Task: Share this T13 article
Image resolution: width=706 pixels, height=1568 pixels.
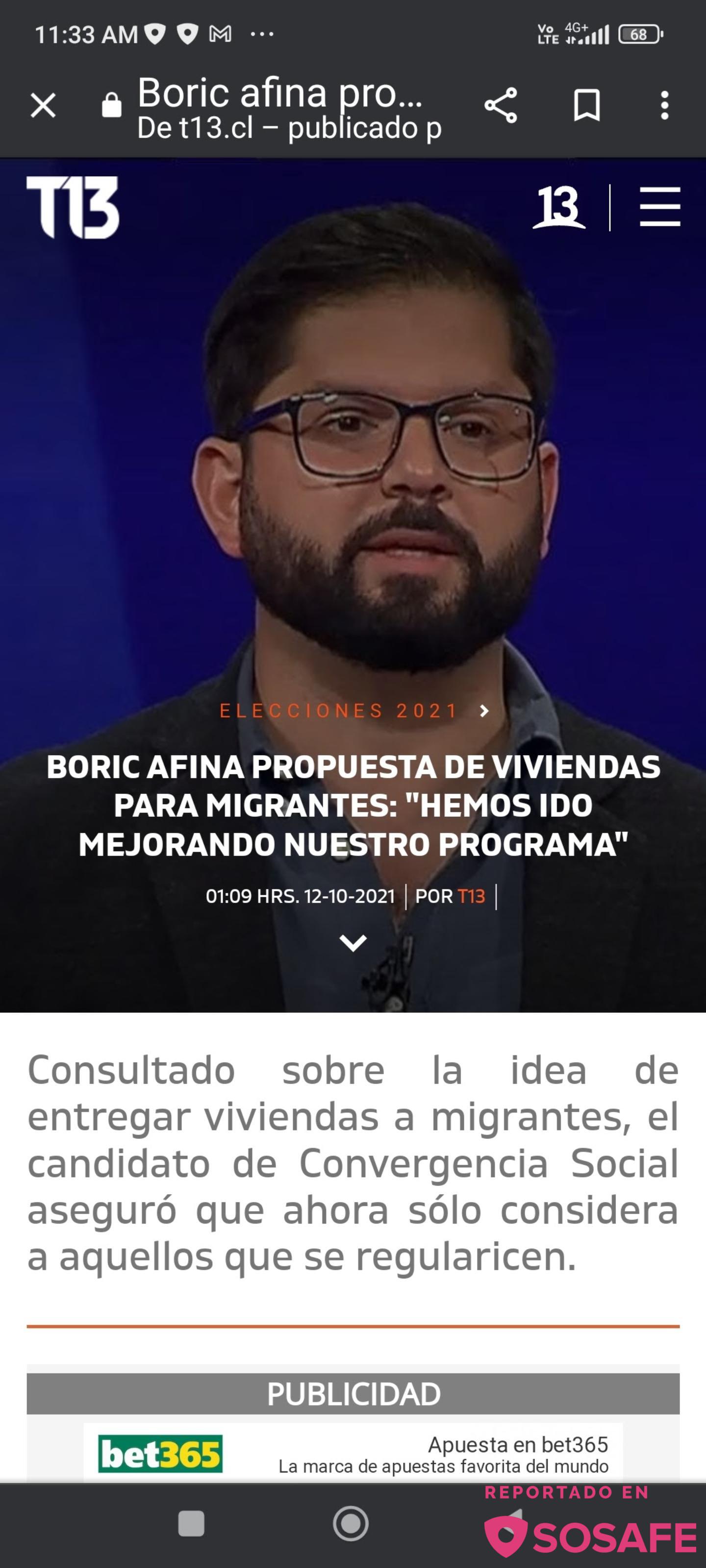Action: tap(501, 106)
